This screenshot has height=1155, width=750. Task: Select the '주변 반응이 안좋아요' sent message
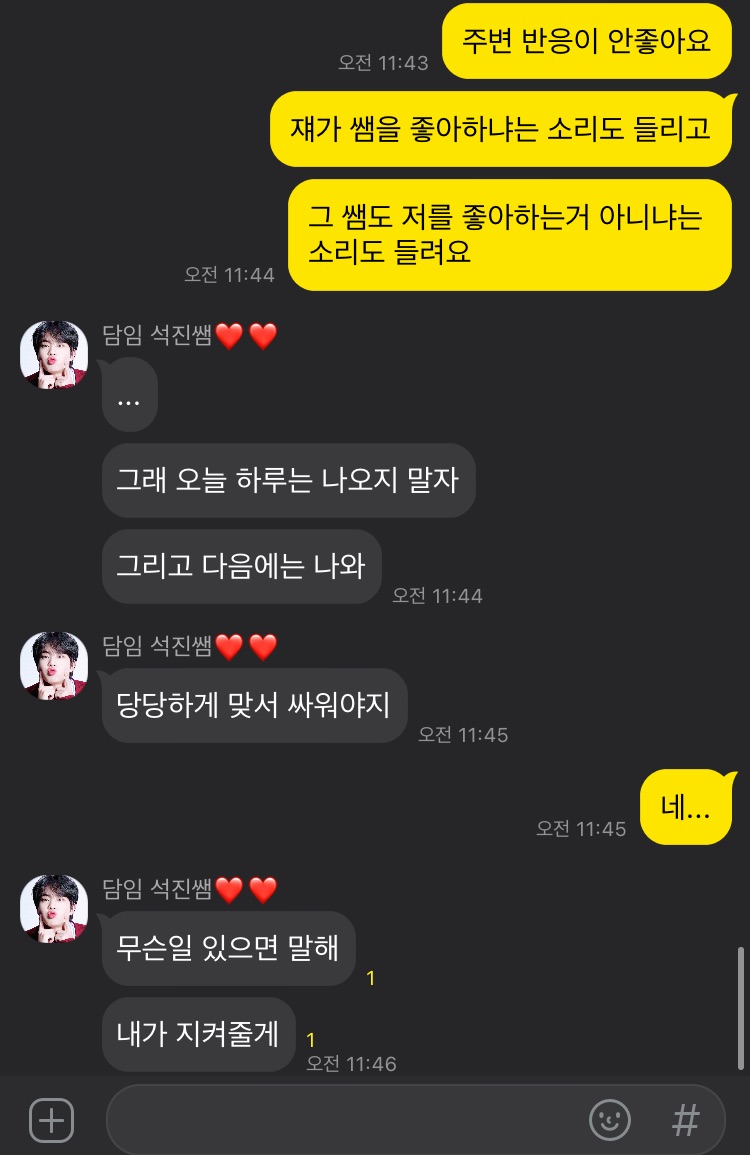click(x=586, y=43)
